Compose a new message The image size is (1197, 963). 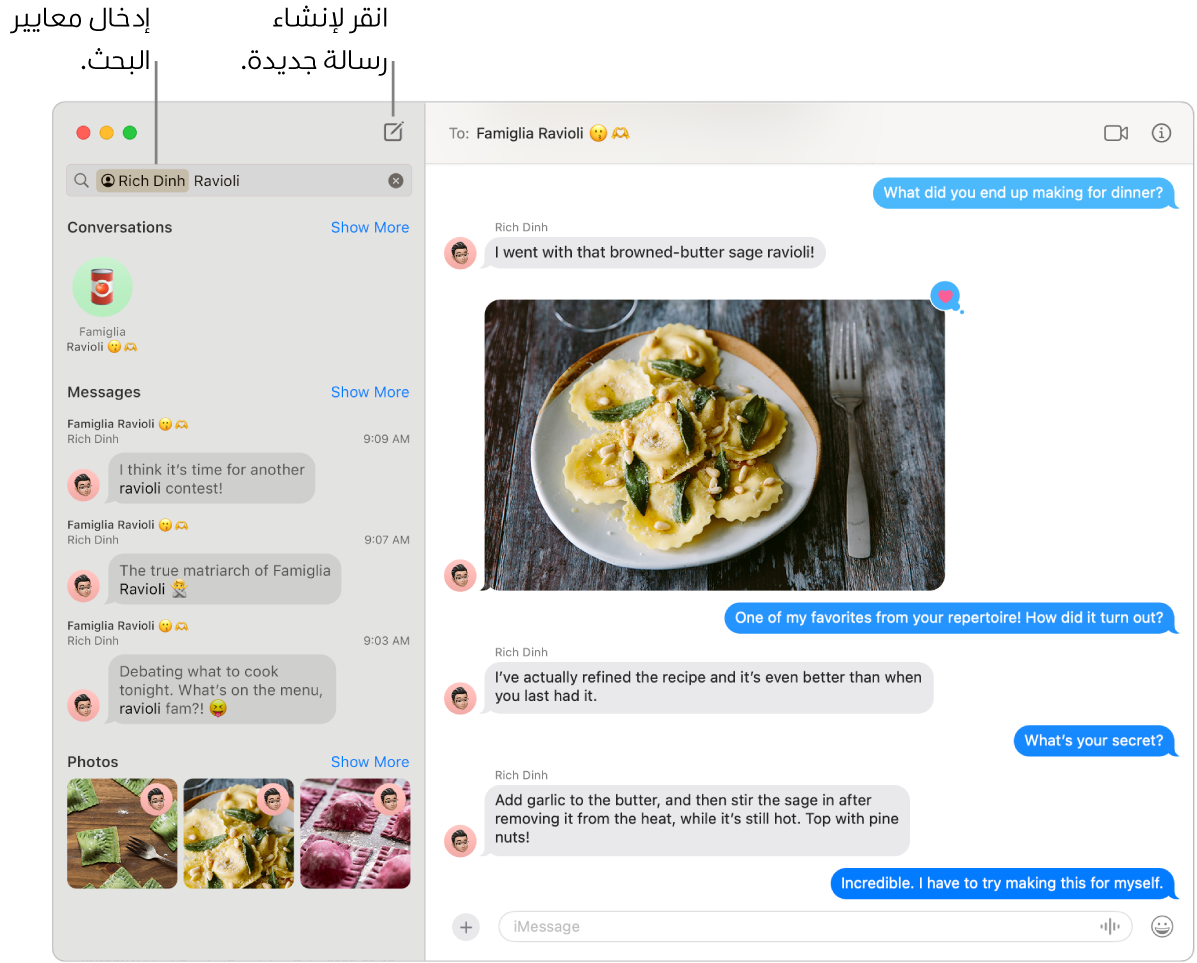pos(393,132)
